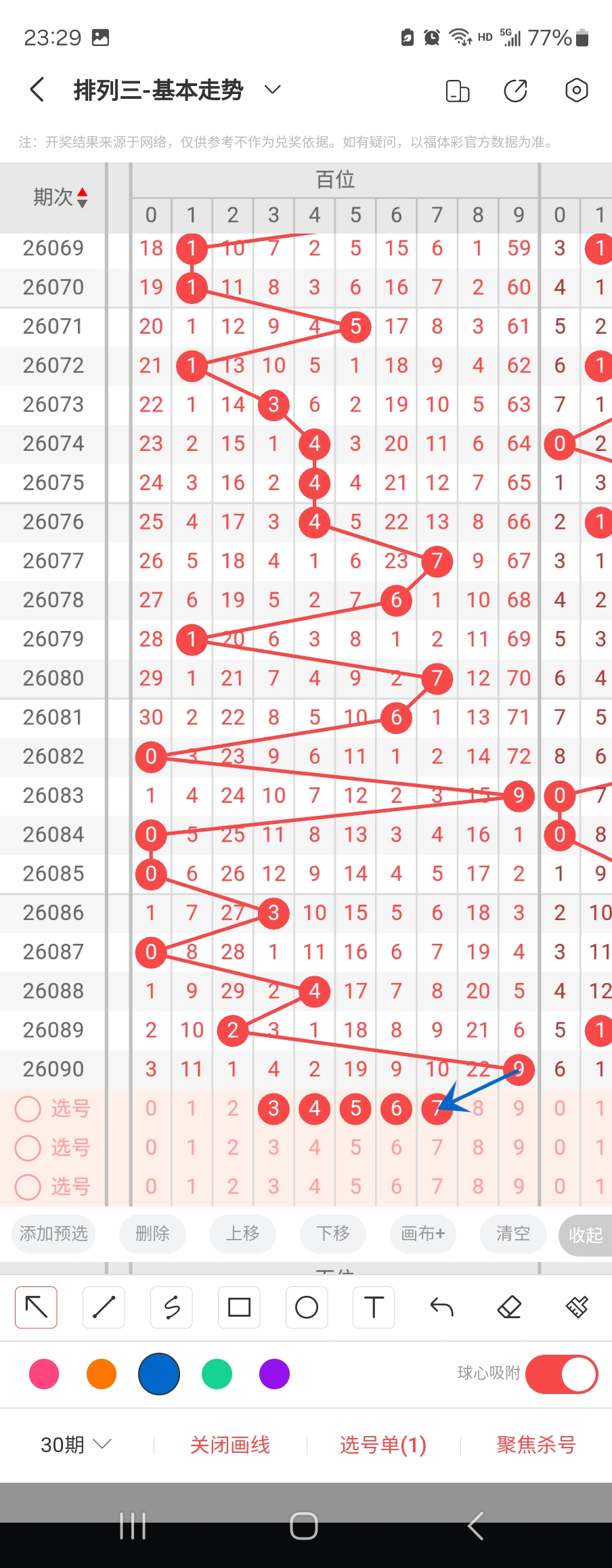Pick the pink color swatch
Viewport: 612px width, 1568px height.
[x=44, y=1374]
